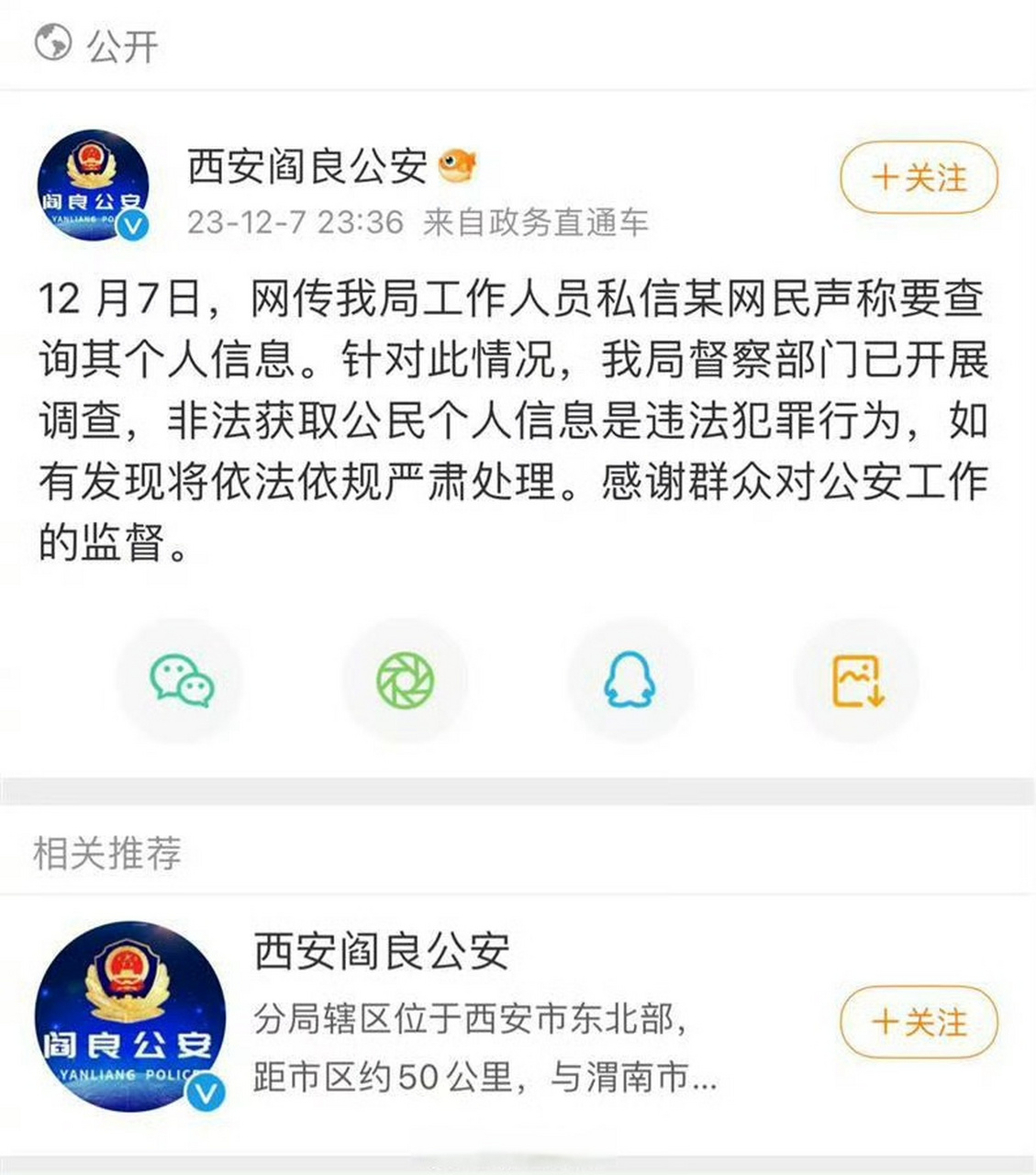
Task: Share the post via QQ
Action: (629, 679)
